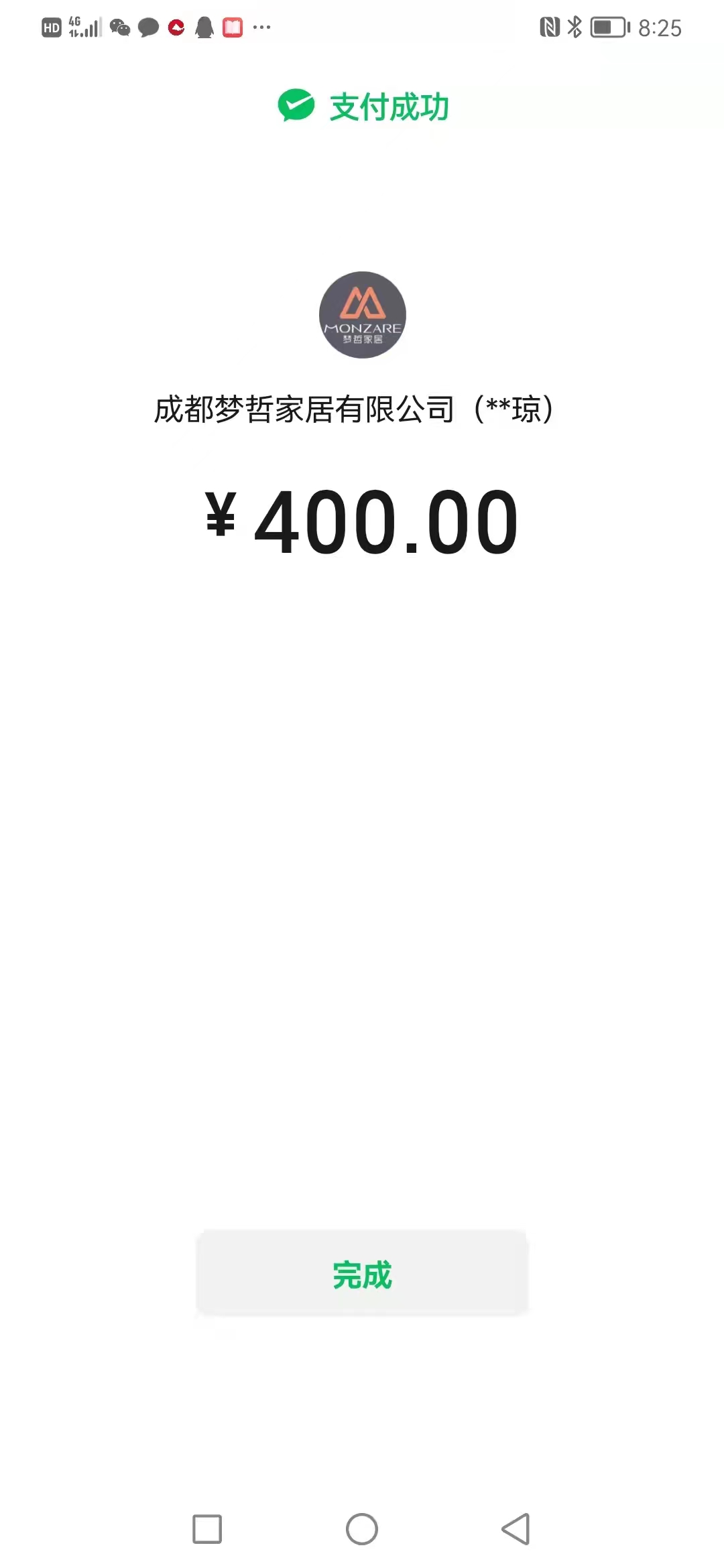
Task: Return to the home screen
Action: coord(362,1529)
